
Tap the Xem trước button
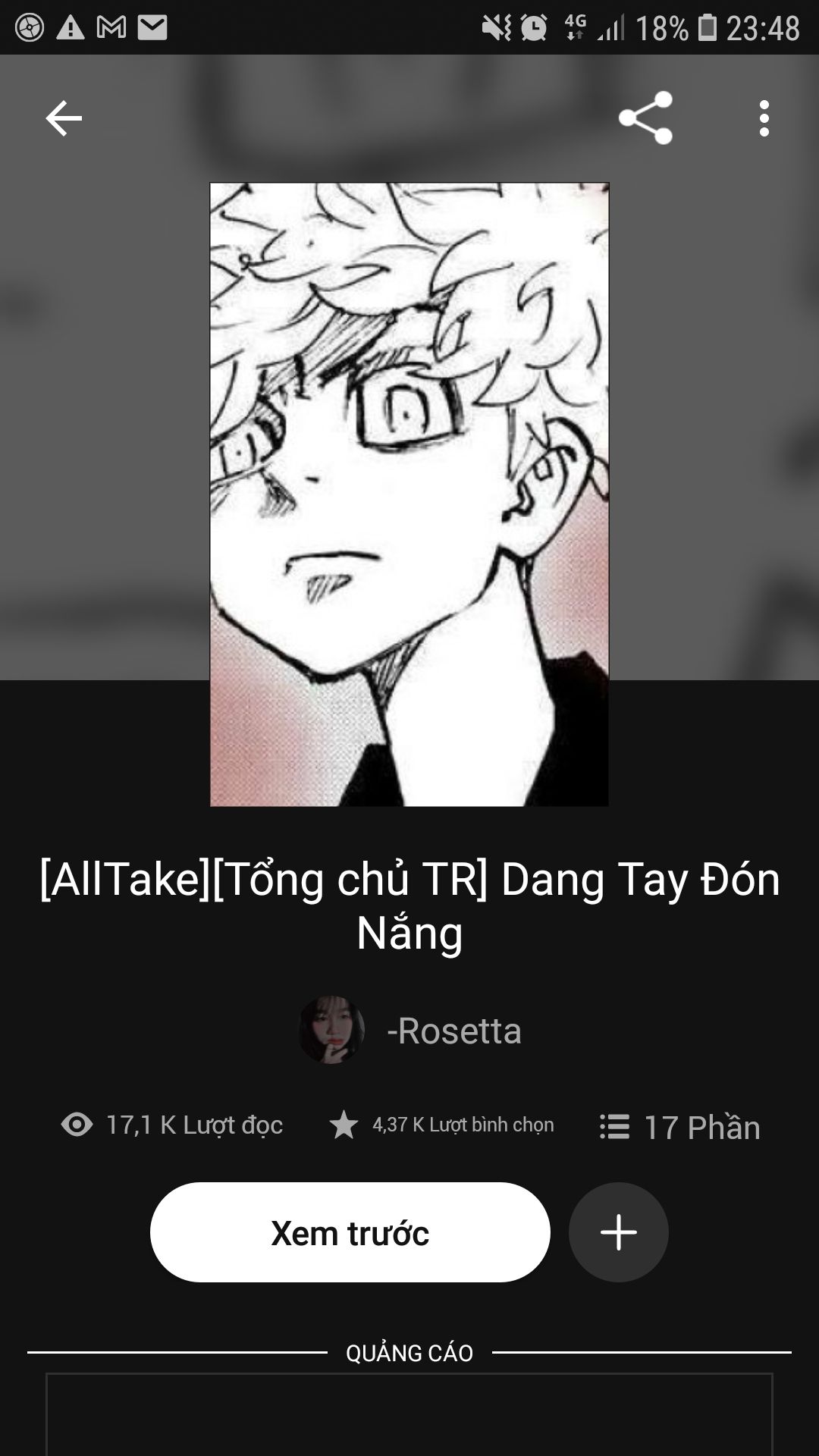click(x=350, y=1232)
